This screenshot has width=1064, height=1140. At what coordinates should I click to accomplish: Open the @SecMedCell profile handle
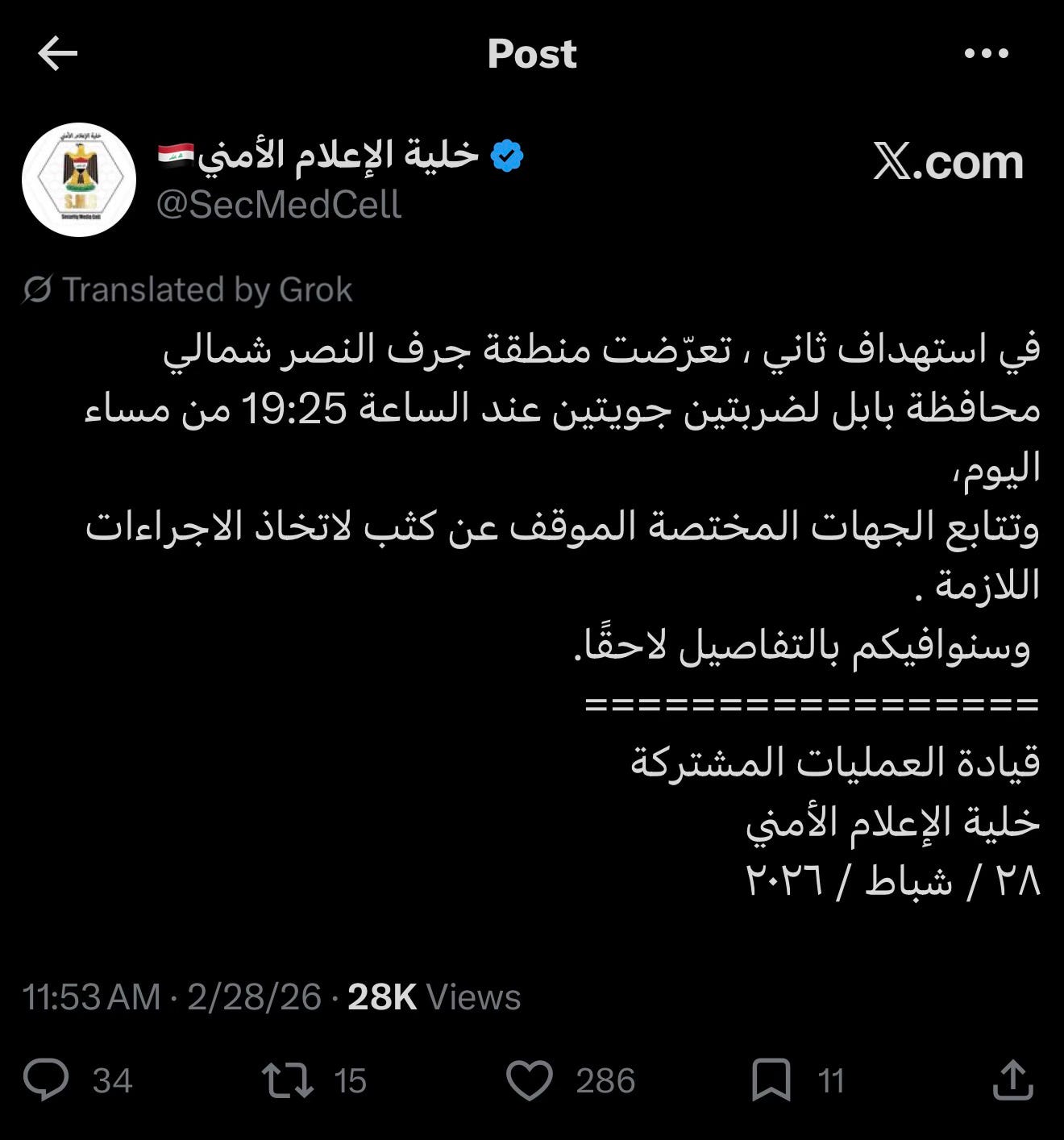pos(278,205)
